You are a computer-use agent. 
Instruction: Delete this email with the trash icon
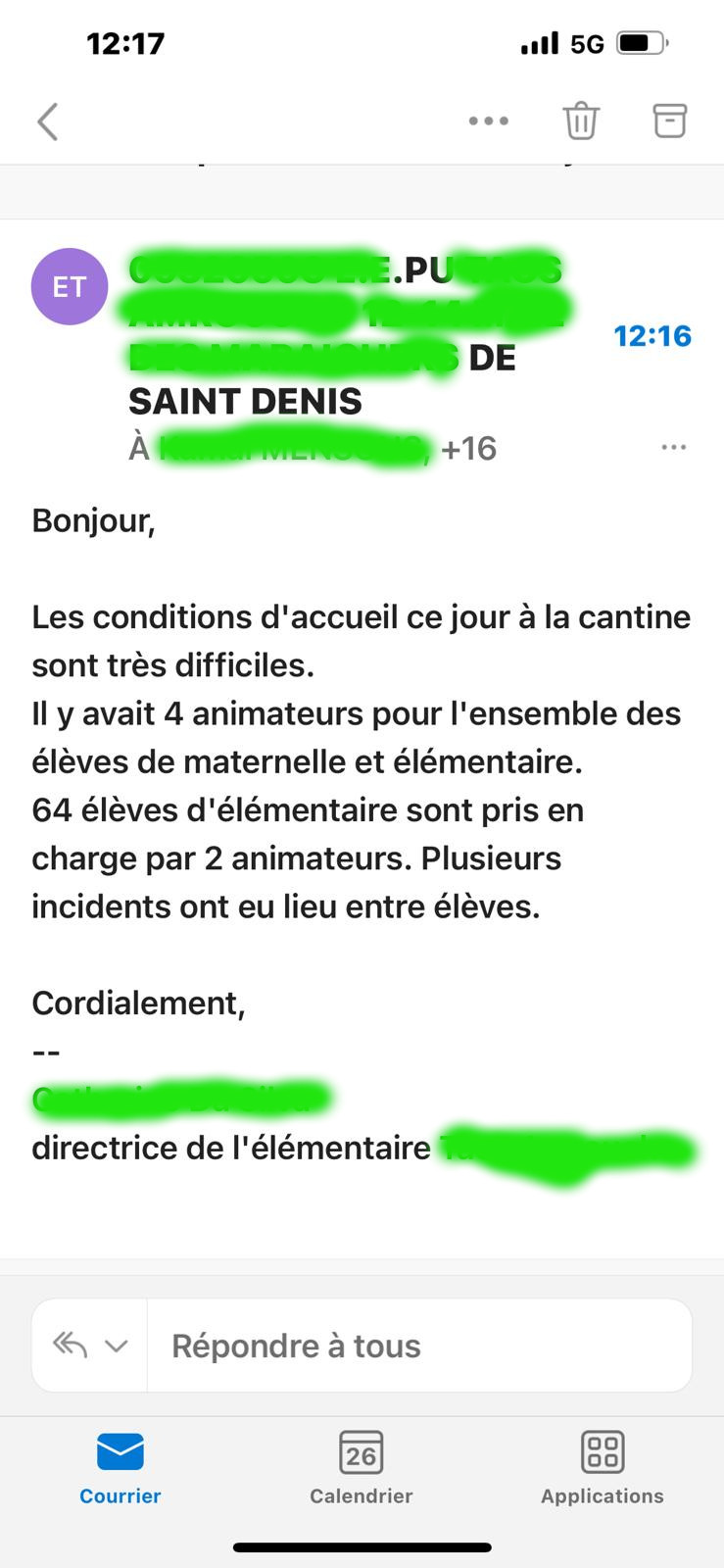point(580,121)
